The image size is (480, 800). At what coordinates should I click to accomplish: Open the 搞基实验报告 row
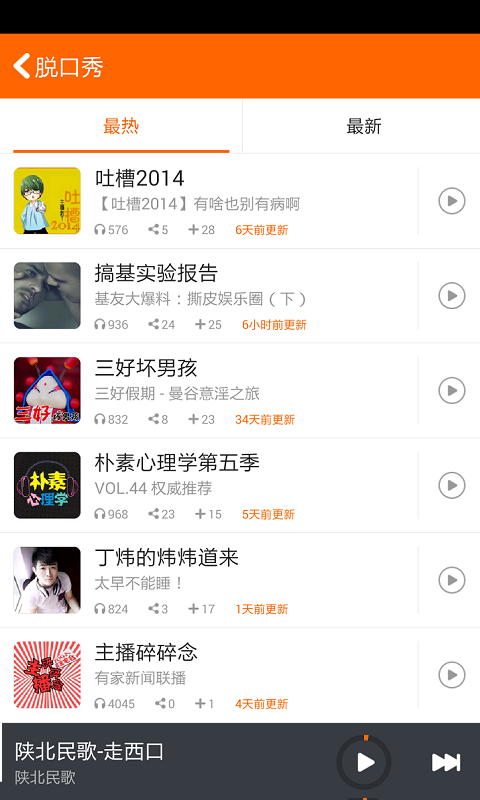pos(209,296)
